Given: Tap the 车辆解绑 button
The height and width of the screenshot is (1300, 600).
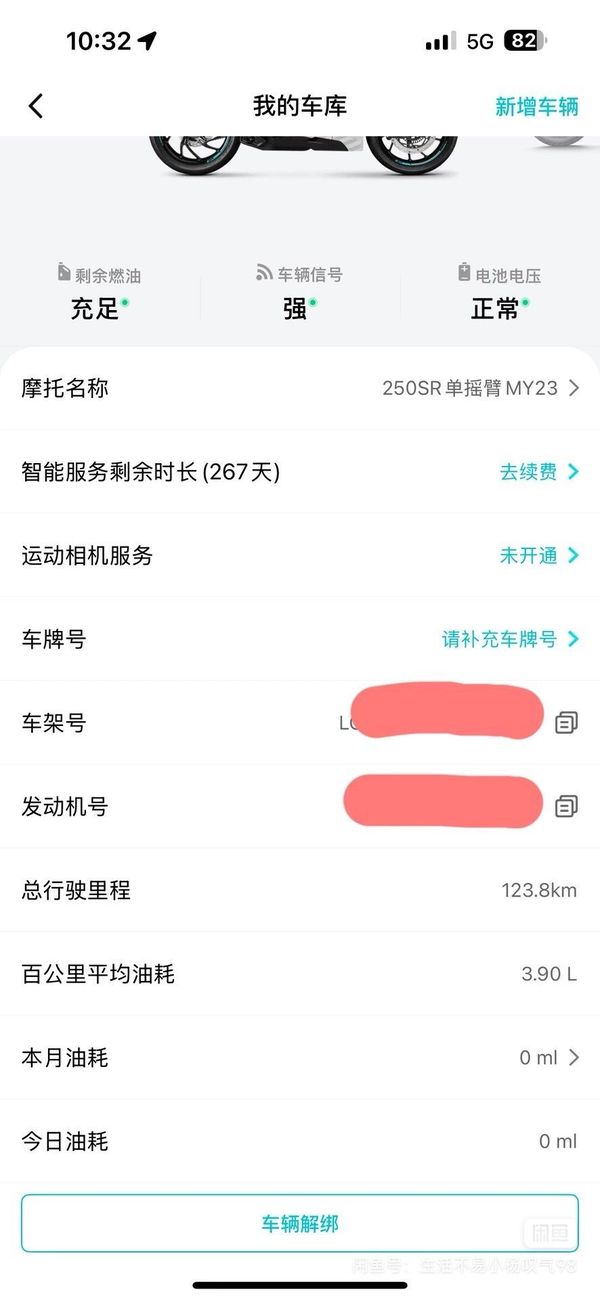Looking at the screenshot, I should (x=300, y=1223).
